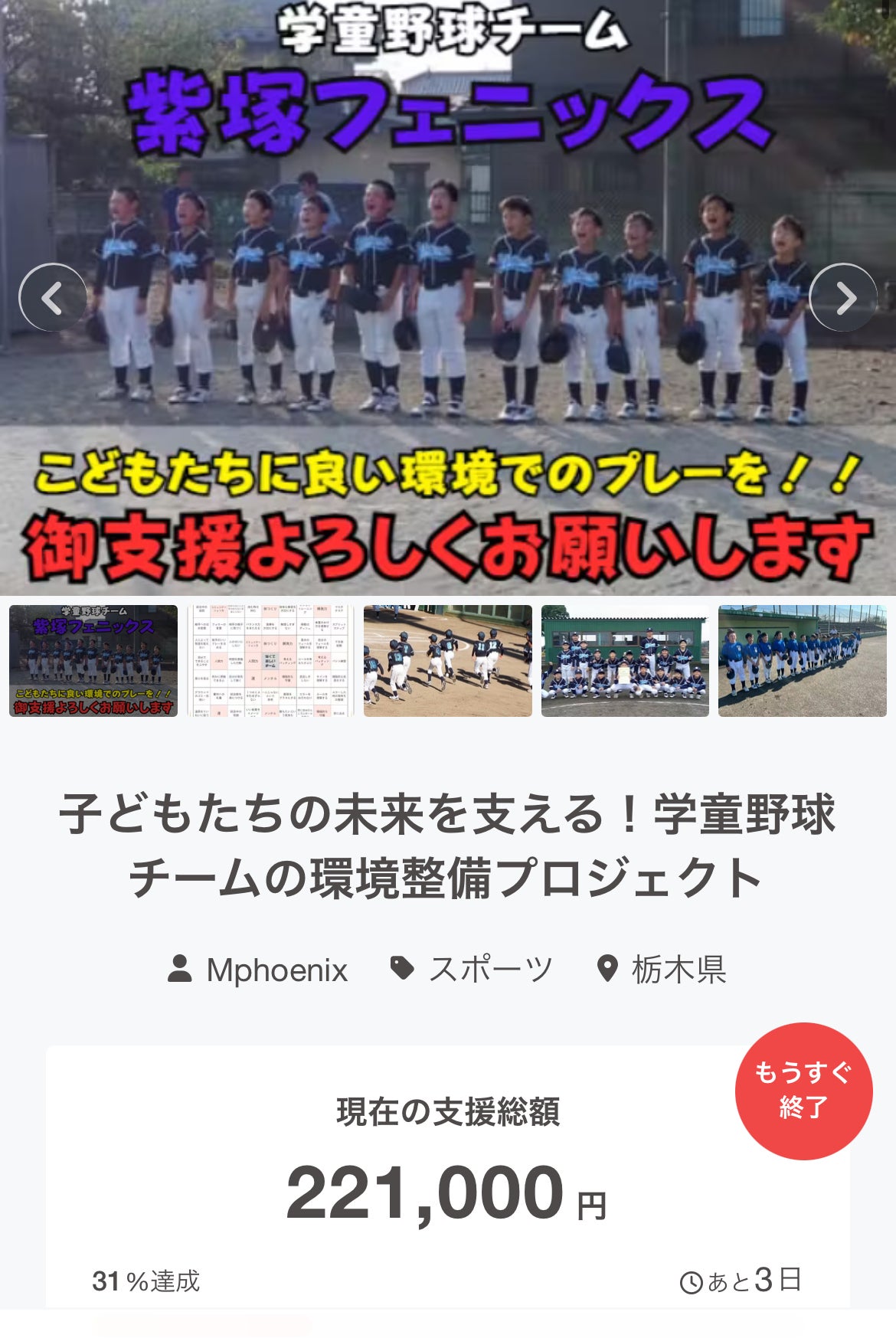Select the blue-uniform lineup thumbnail
The image size is (896, 1338).
point(802,661)
